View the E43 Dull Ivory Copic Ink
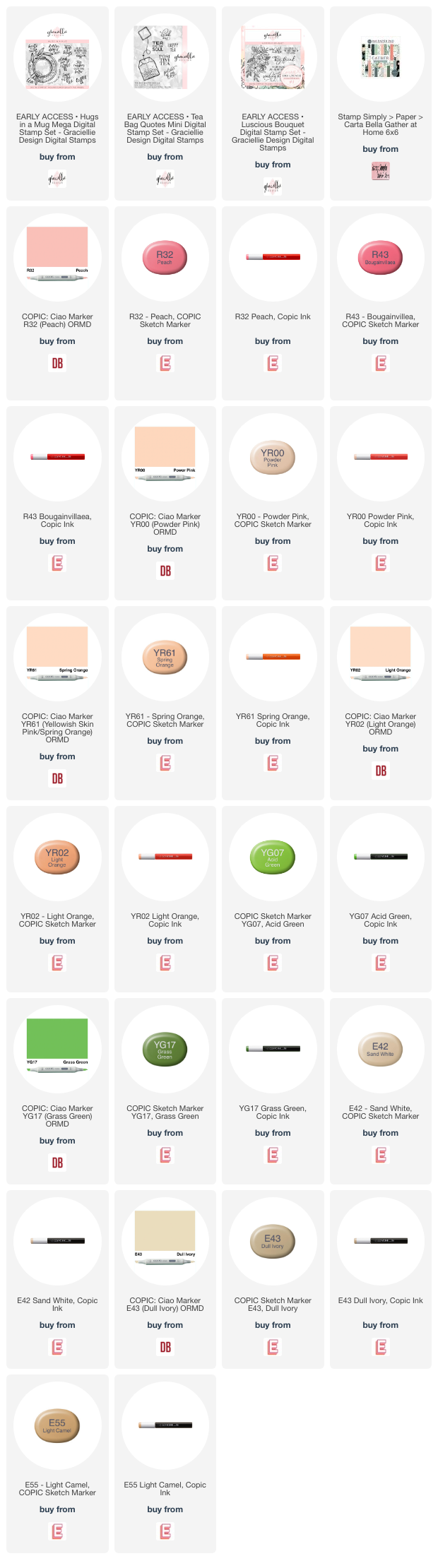This screenshot has height=1568, width=438. tap(380, 1242)
